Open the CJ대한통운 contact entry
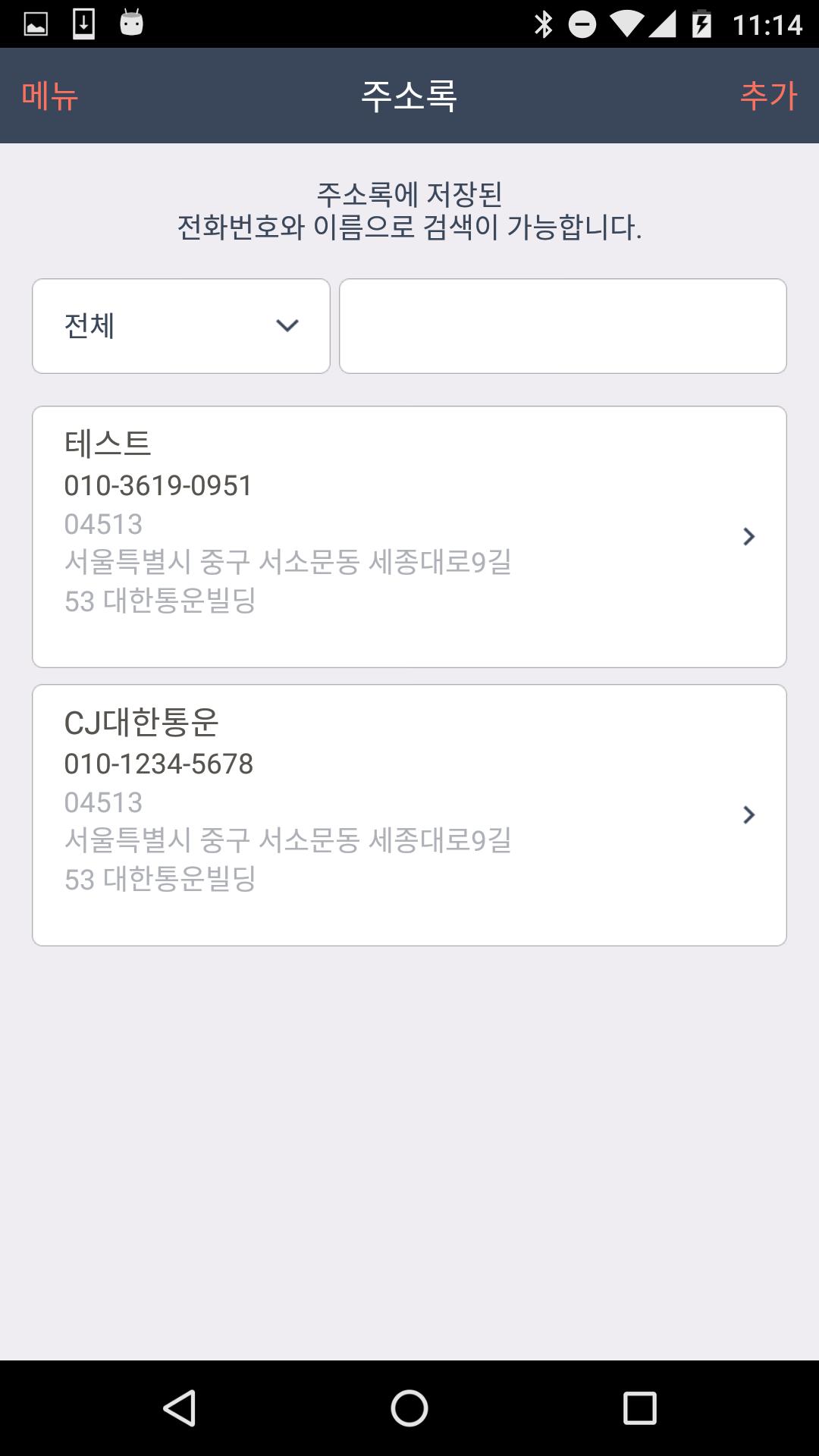819x1456 pixels. 409,815
